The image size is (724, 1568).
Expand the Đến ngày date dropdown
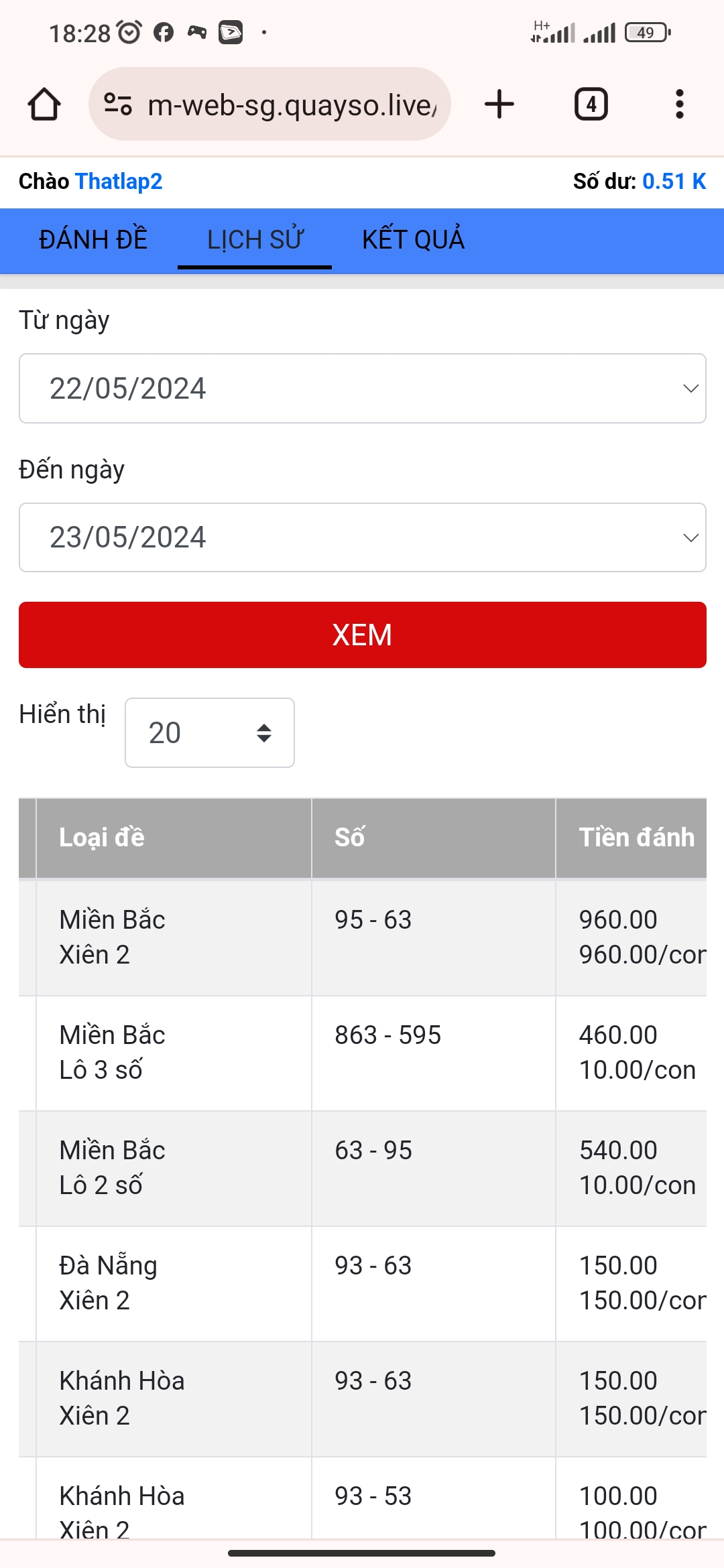362,537
